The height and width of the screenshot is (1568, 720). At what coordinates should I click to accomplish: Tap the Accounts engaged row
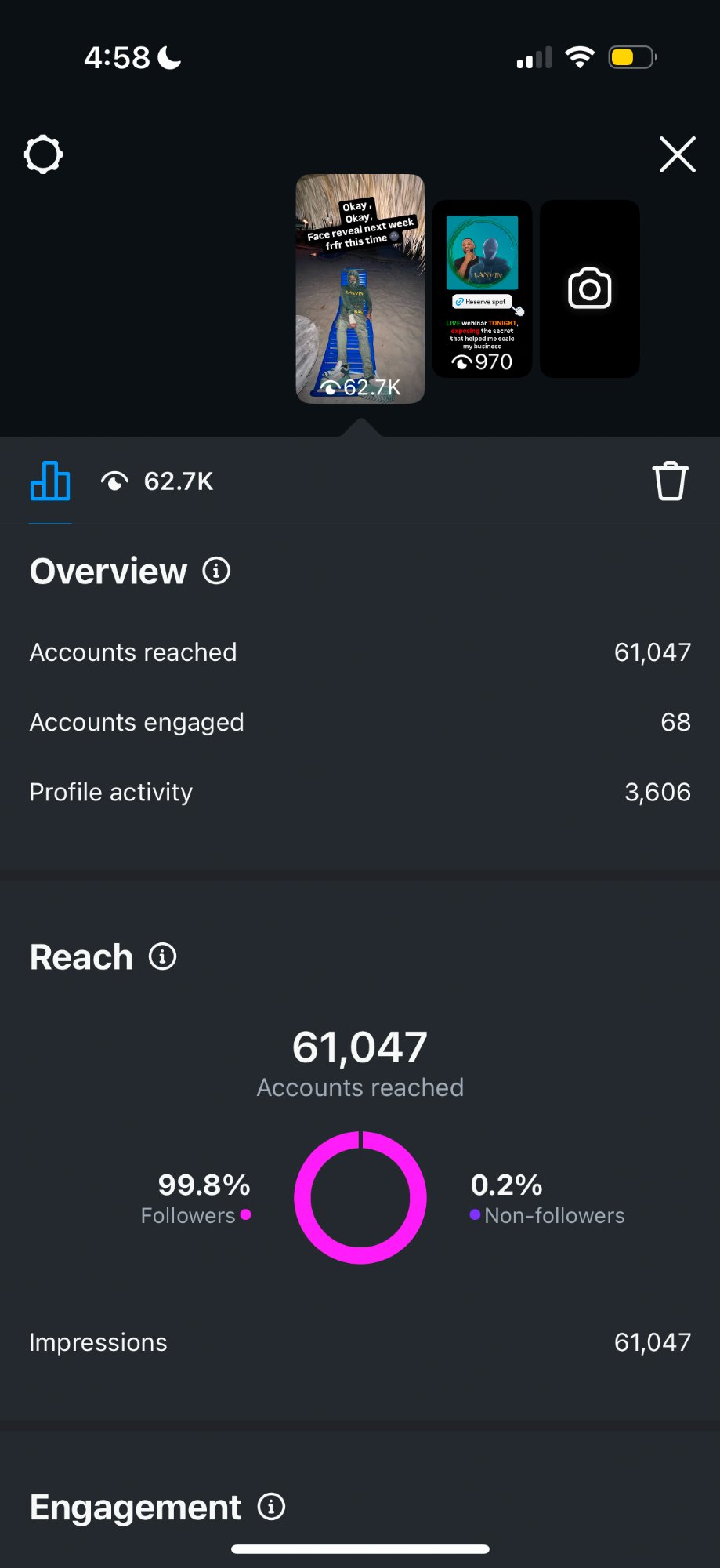click(x=360, y=722)
